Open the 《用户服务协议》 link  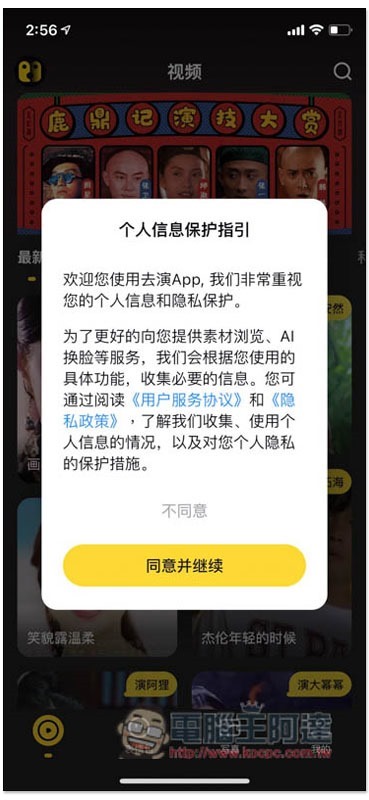pos(187,399)
